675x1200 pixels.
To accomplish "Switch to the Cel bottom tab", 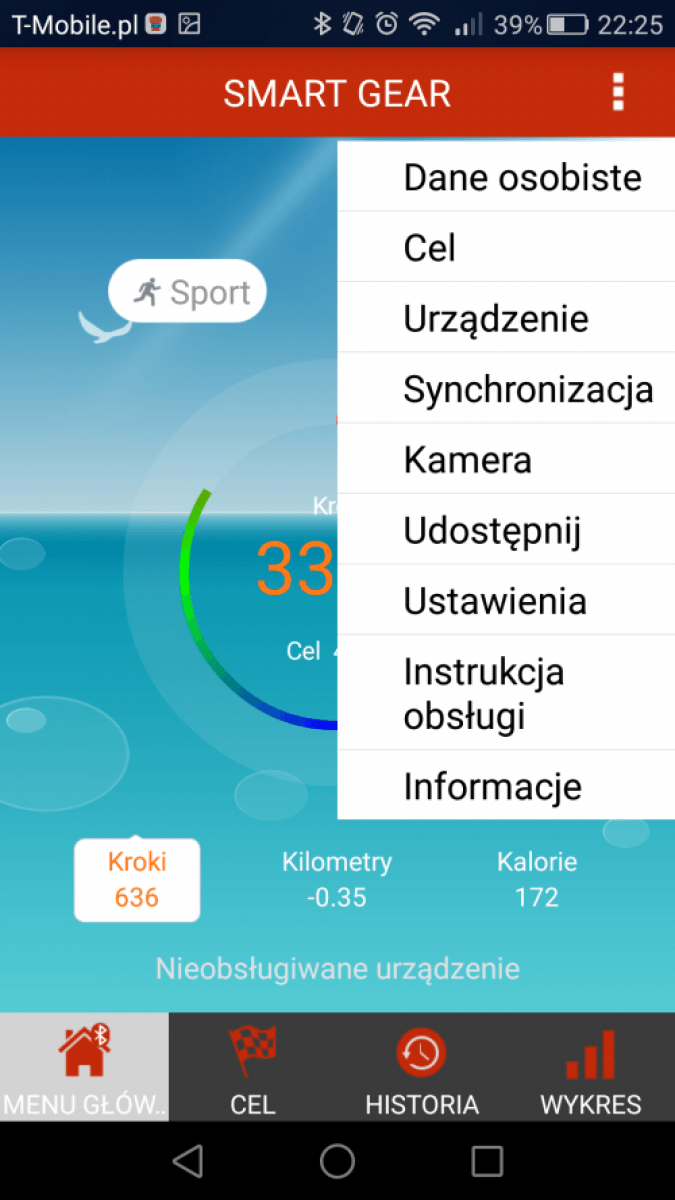I will pyautogui.click(x=252, y=1066).
